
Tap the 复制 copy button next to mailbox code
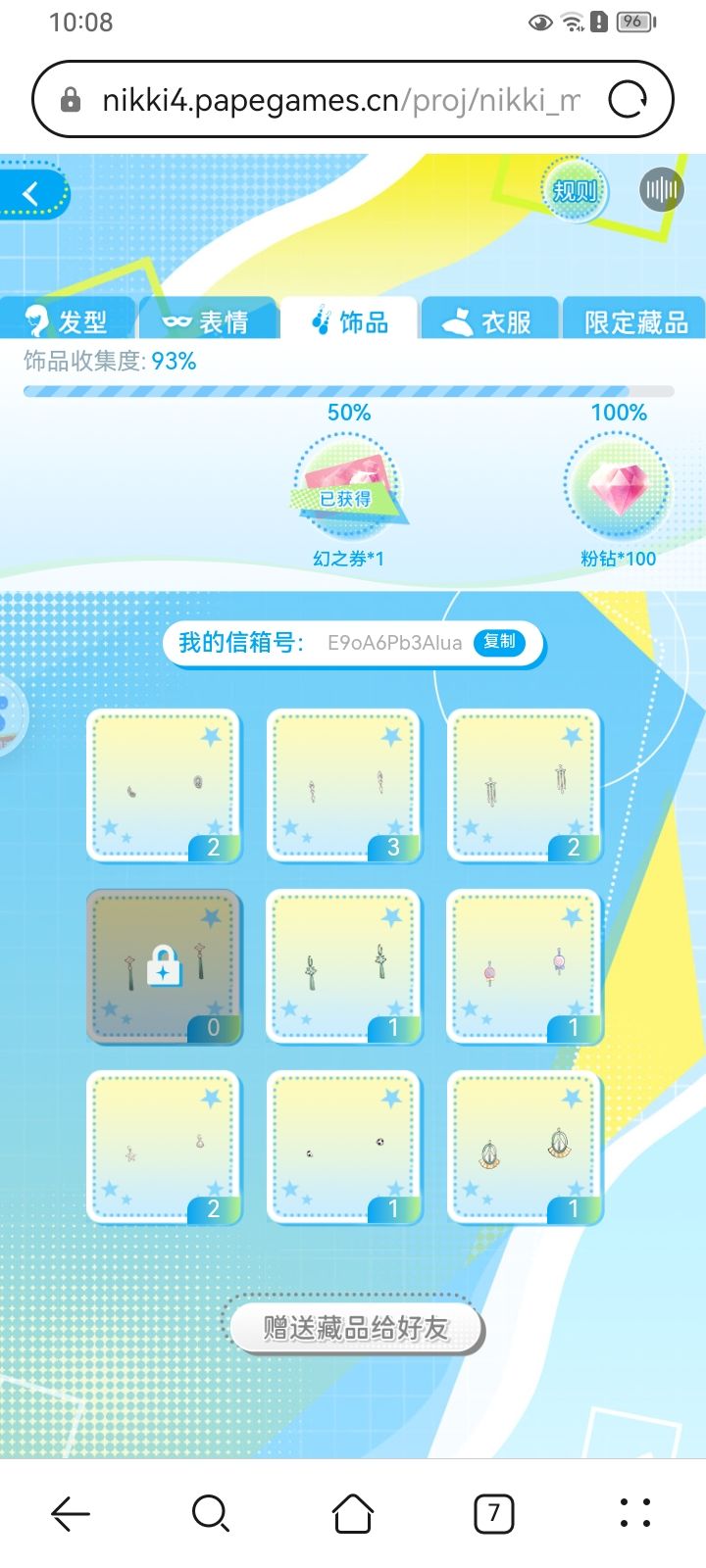[498, 644]
